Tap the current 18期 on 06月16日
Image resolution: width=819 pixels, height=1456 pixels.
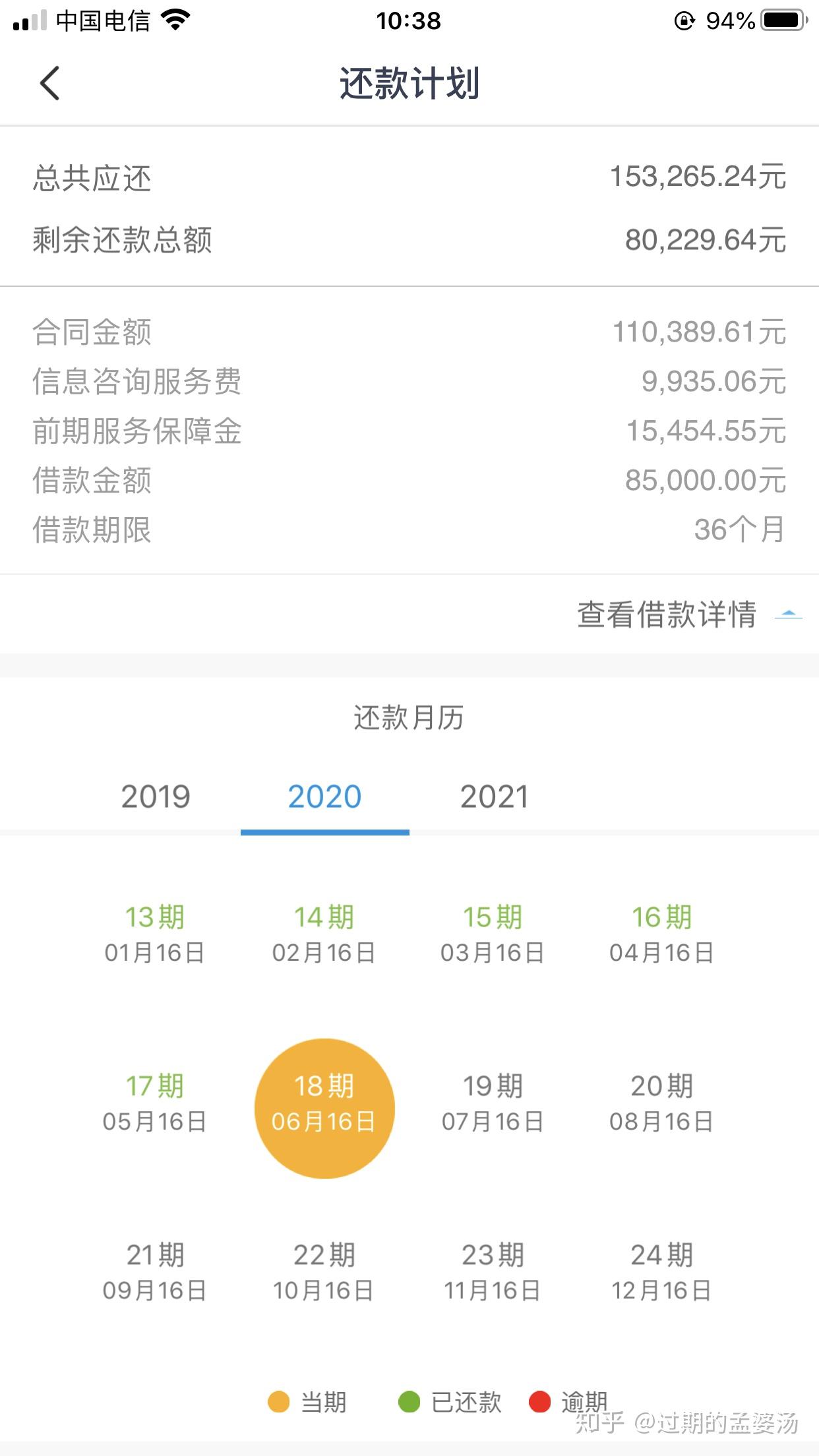pos(324,1108)
